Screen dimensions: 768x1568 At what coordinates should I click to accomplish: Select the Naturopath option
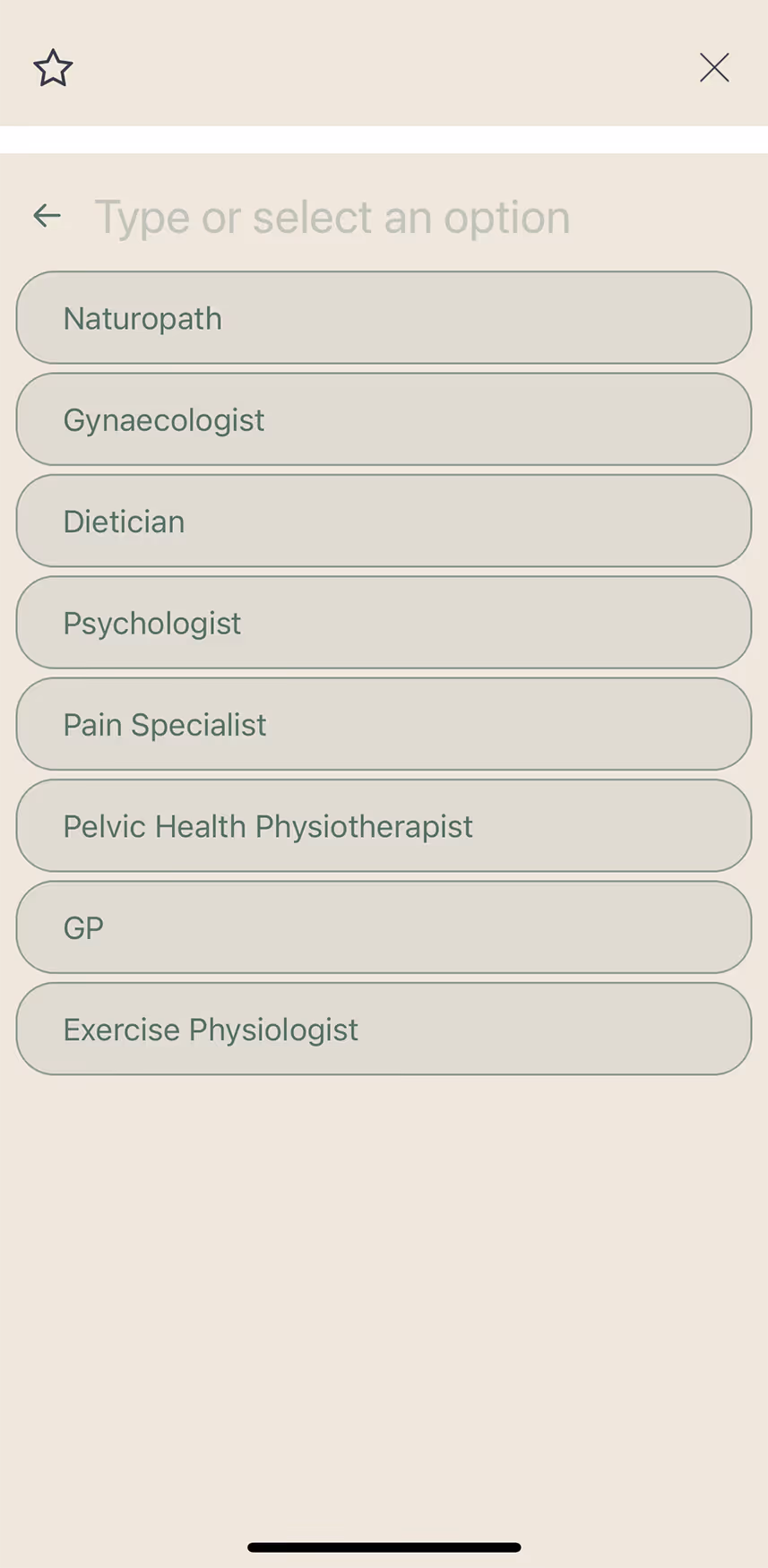384,318
